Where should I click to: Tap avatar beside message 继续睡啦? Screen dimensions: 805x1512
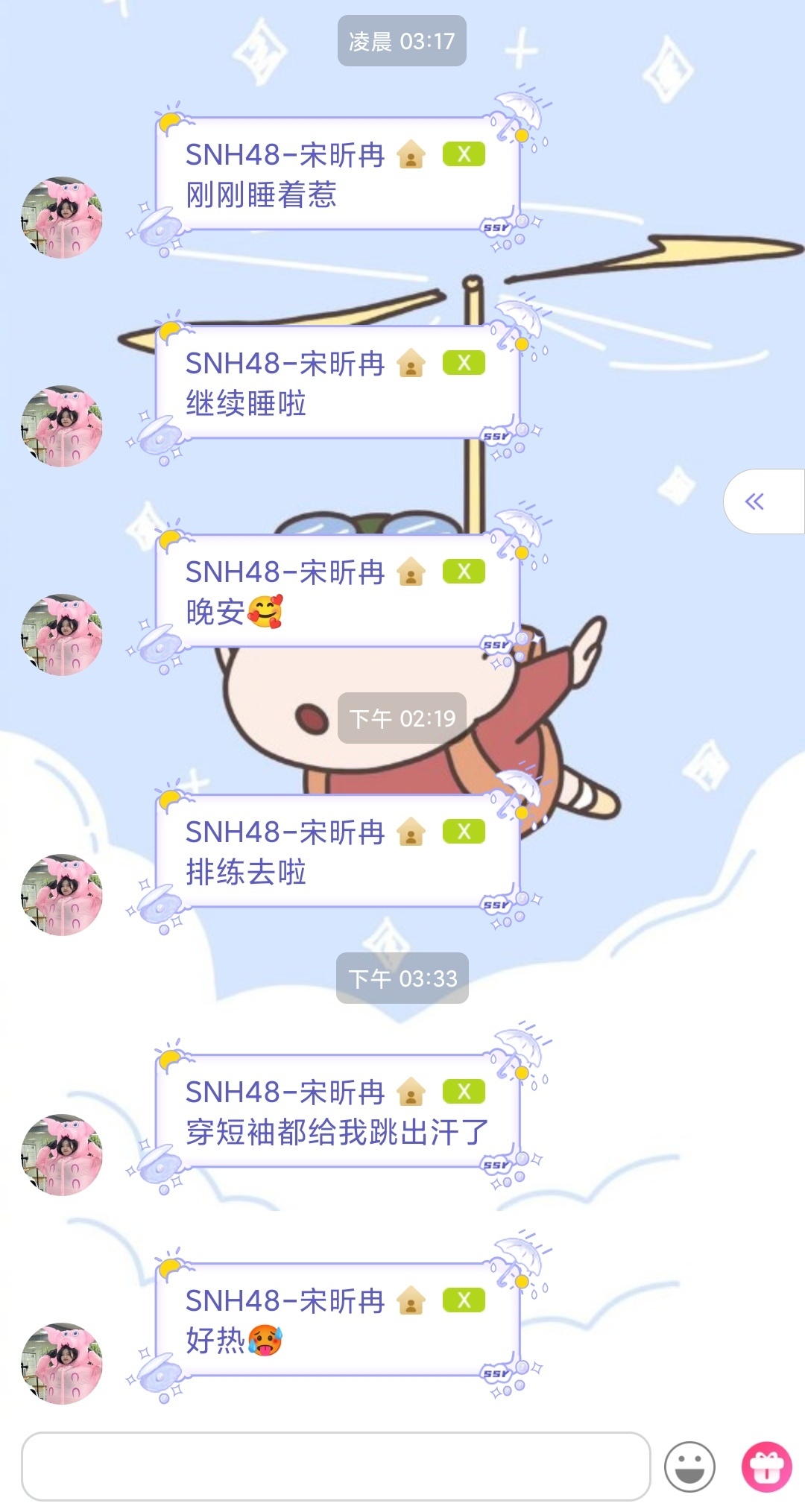(x=62, y=426)
